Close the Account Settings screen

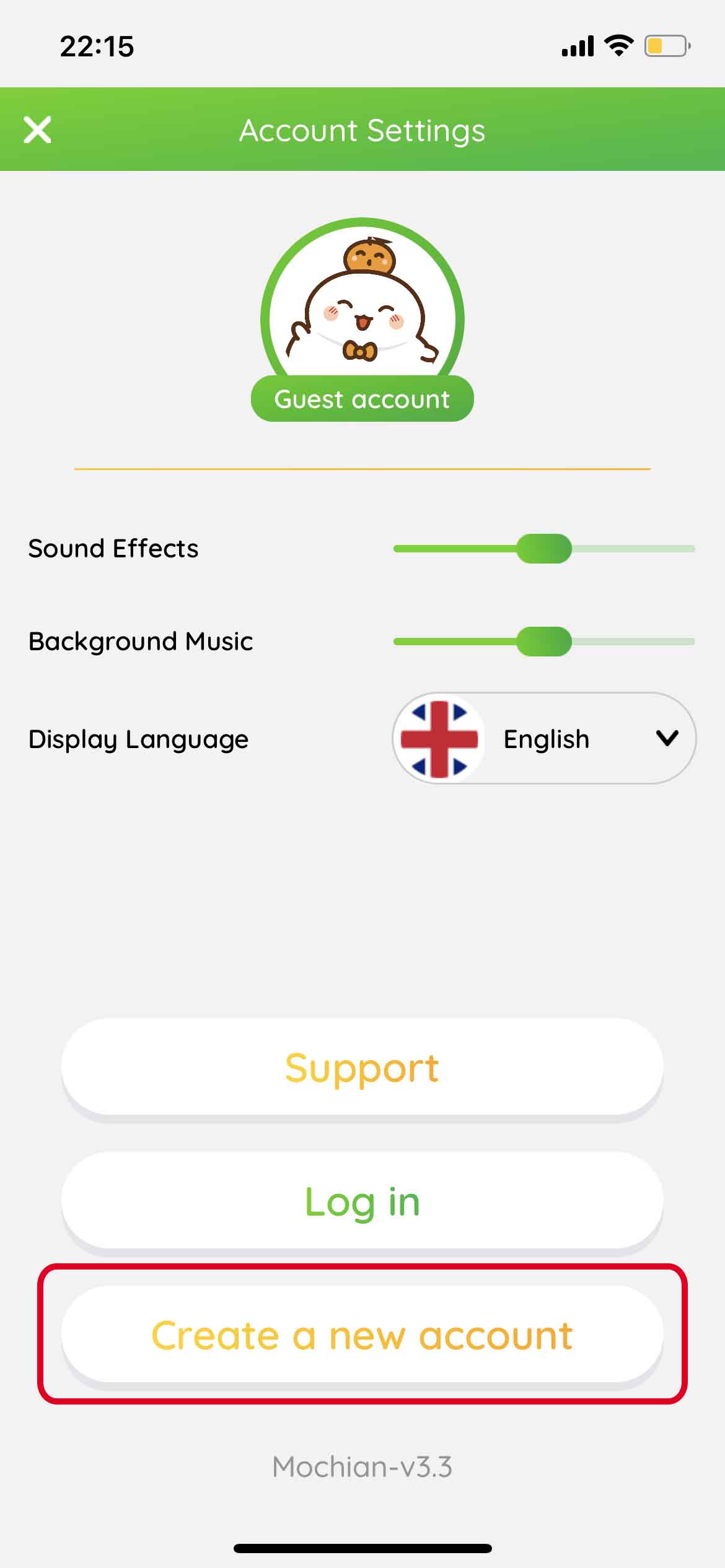[37, 130]
